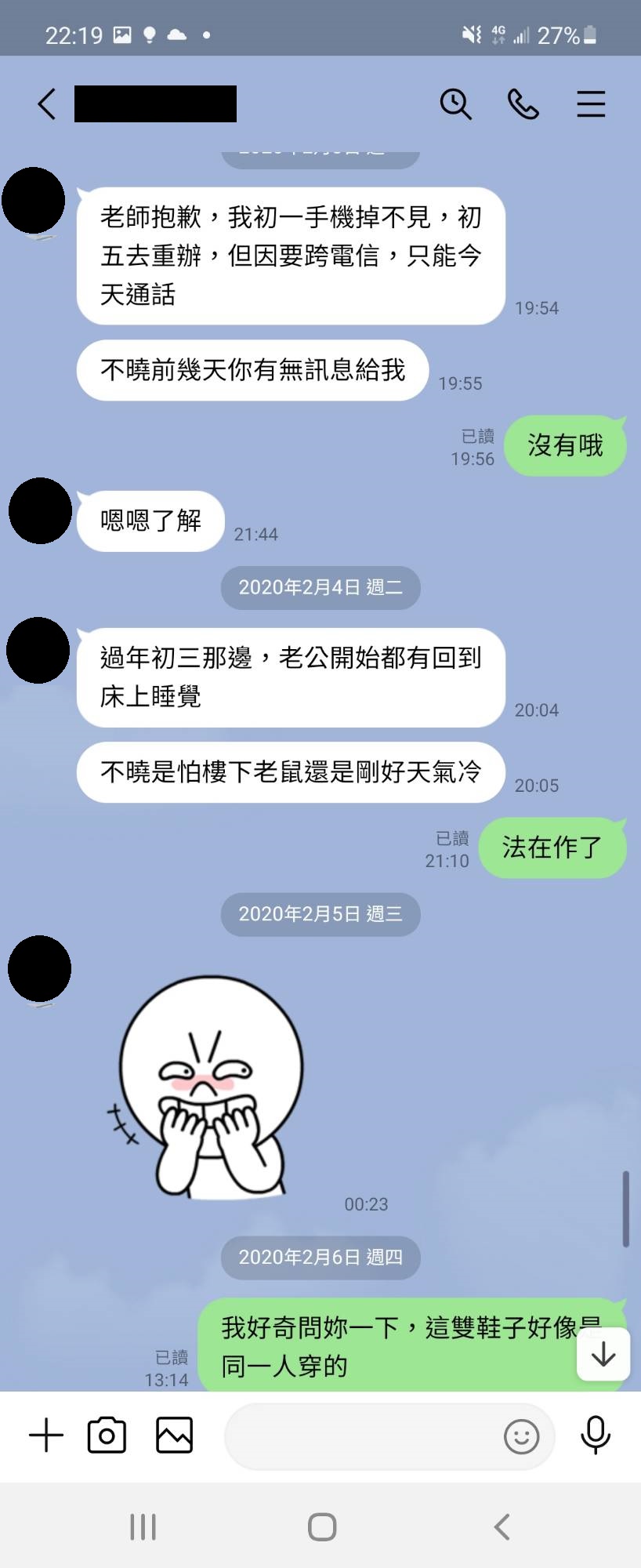This screenshot has height=1568, width=641.
Task: Open the sender's profile next to 嗯嗯了解
Action: [x=41, y=511]
